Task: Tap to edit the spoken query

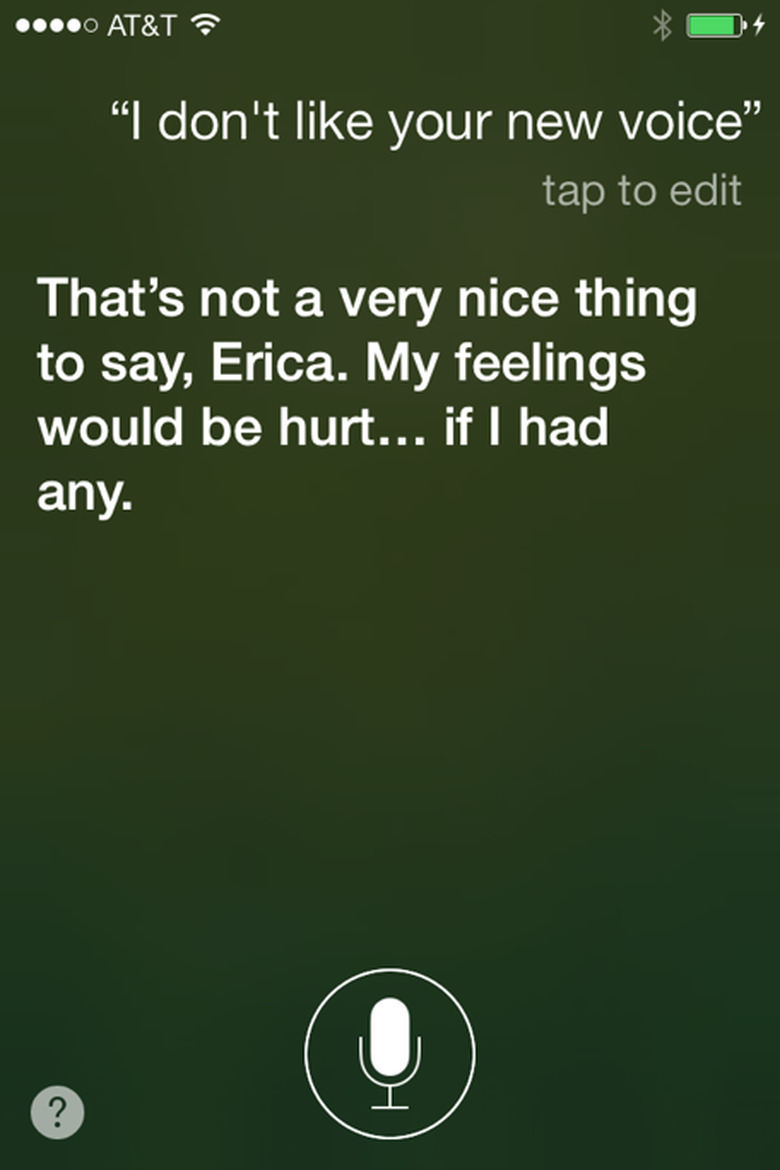Action: click(x=641, y=190)
